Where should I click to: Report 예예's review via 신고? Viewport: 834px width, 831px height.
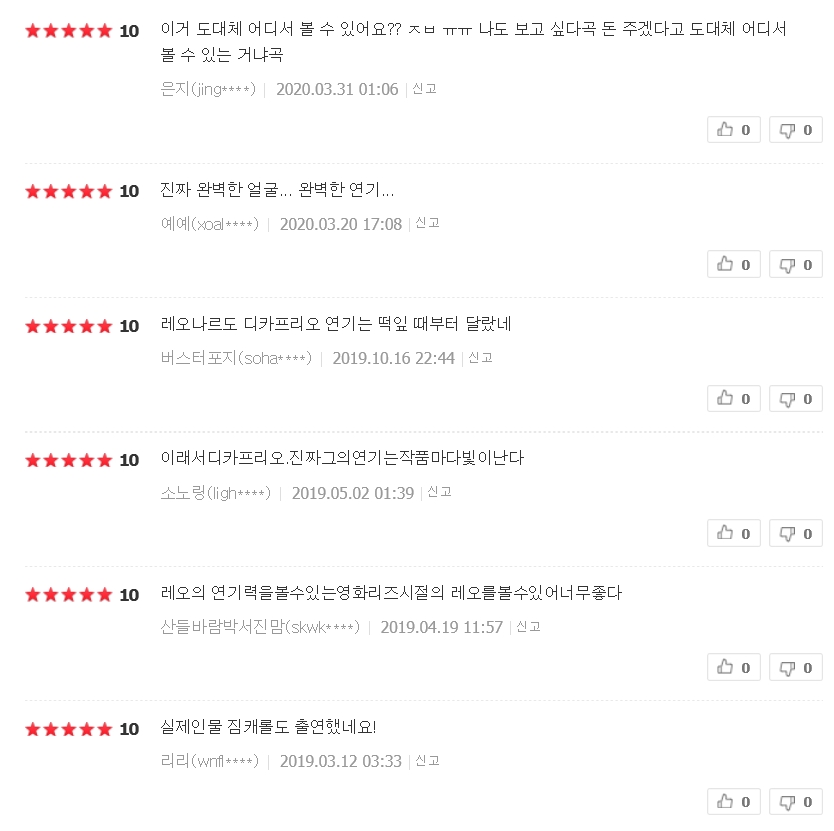coord(428,223)
